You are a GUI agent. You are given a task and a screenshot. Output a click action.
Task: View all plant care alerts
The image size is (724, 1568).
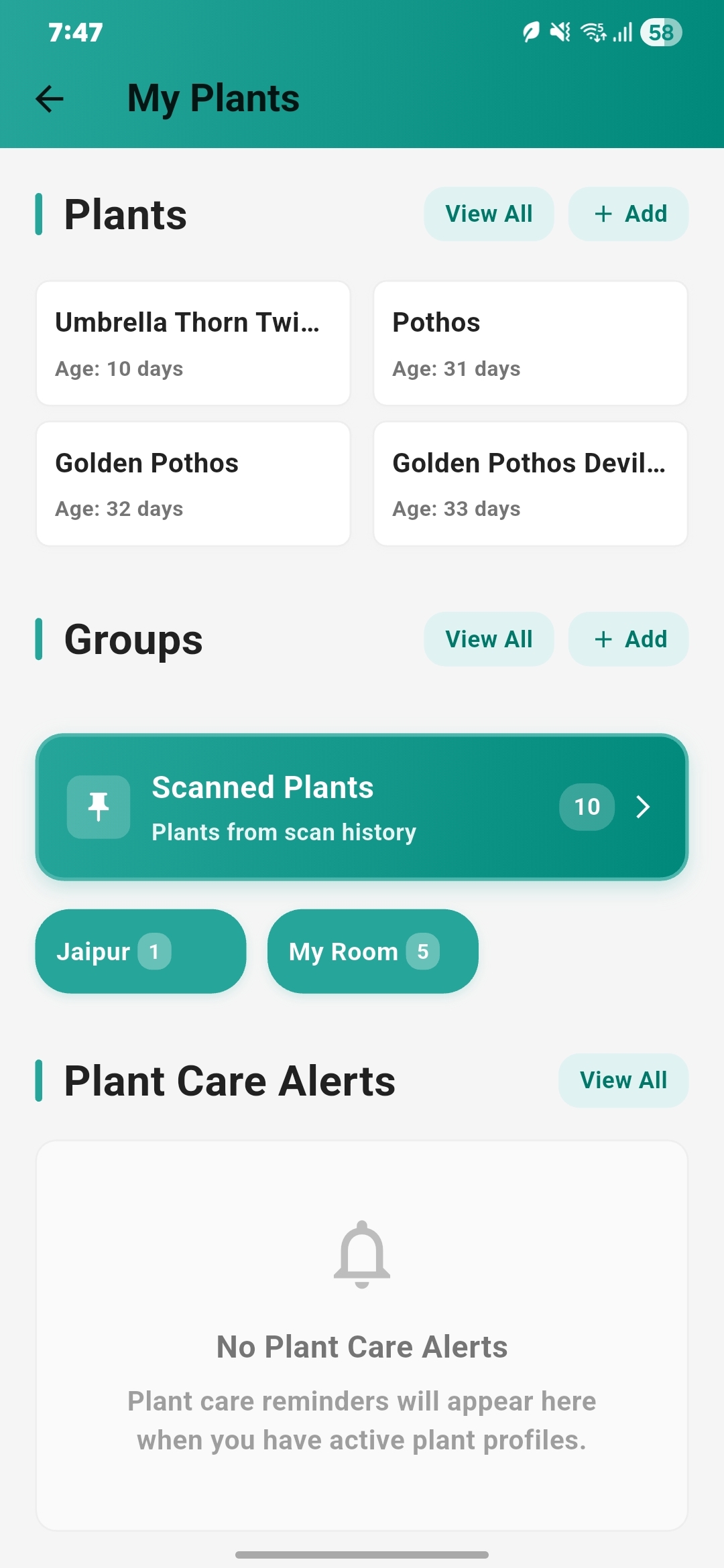coord(623,1080)
